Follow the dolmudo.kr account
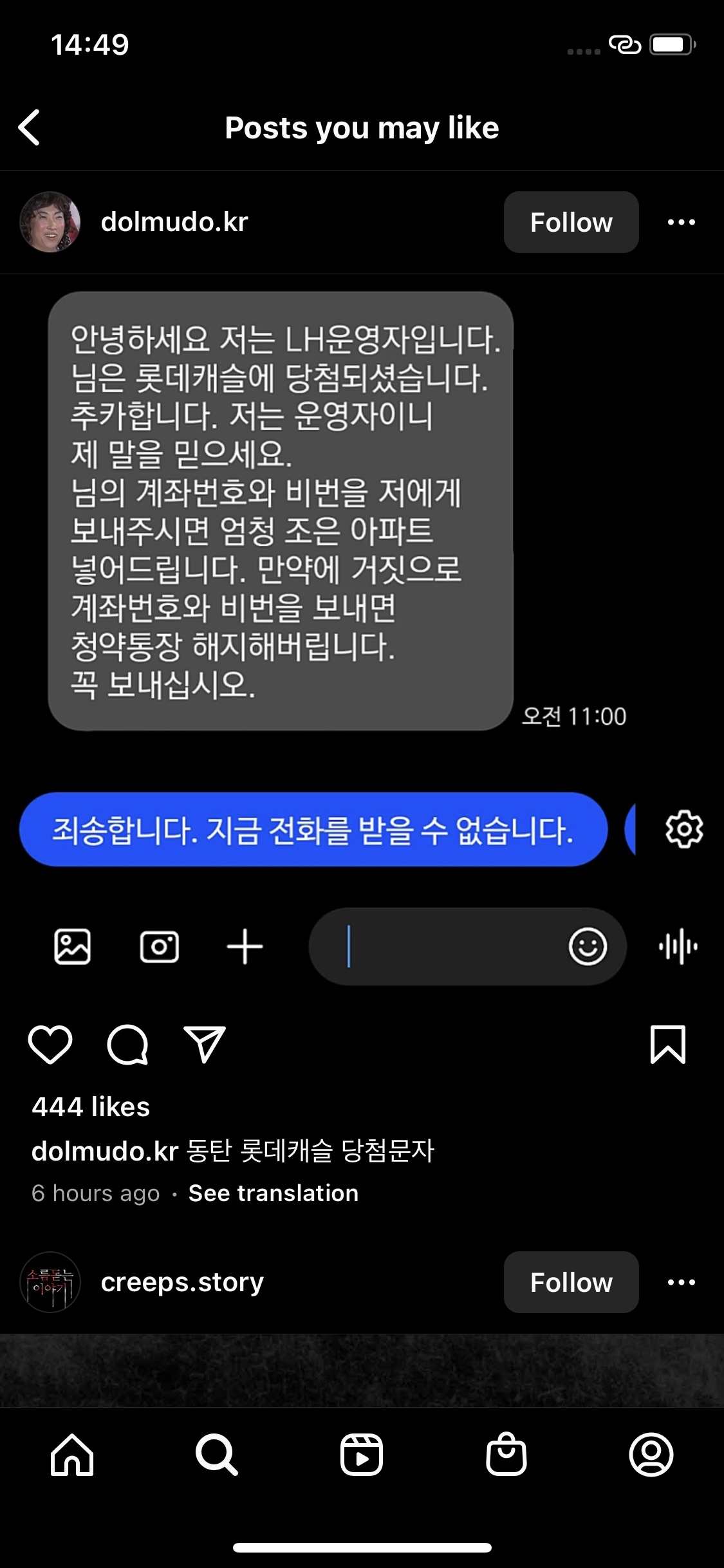Viewport: 724px width, 1568px height. [x=571, y=222]
